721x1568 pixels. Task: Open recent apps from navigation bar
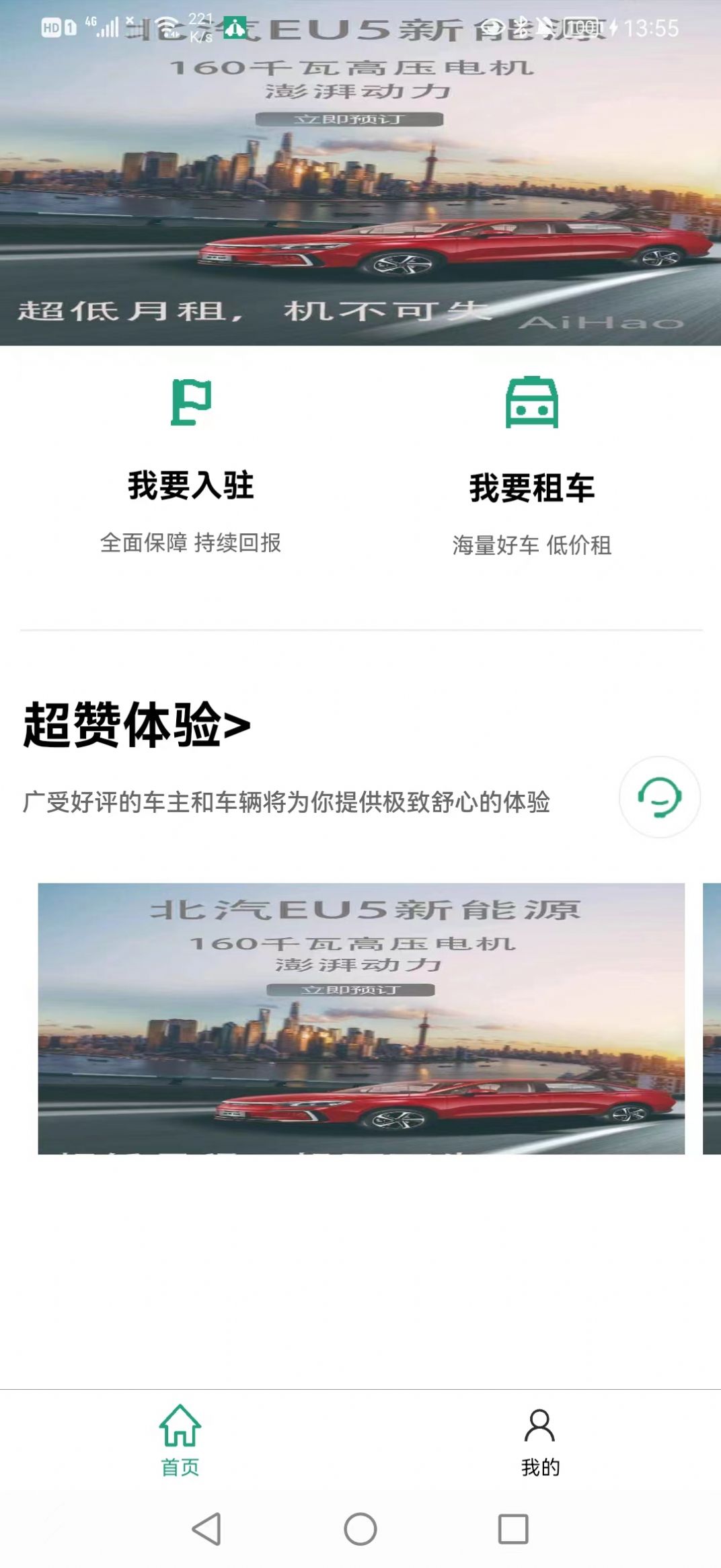pos(513,1529)
